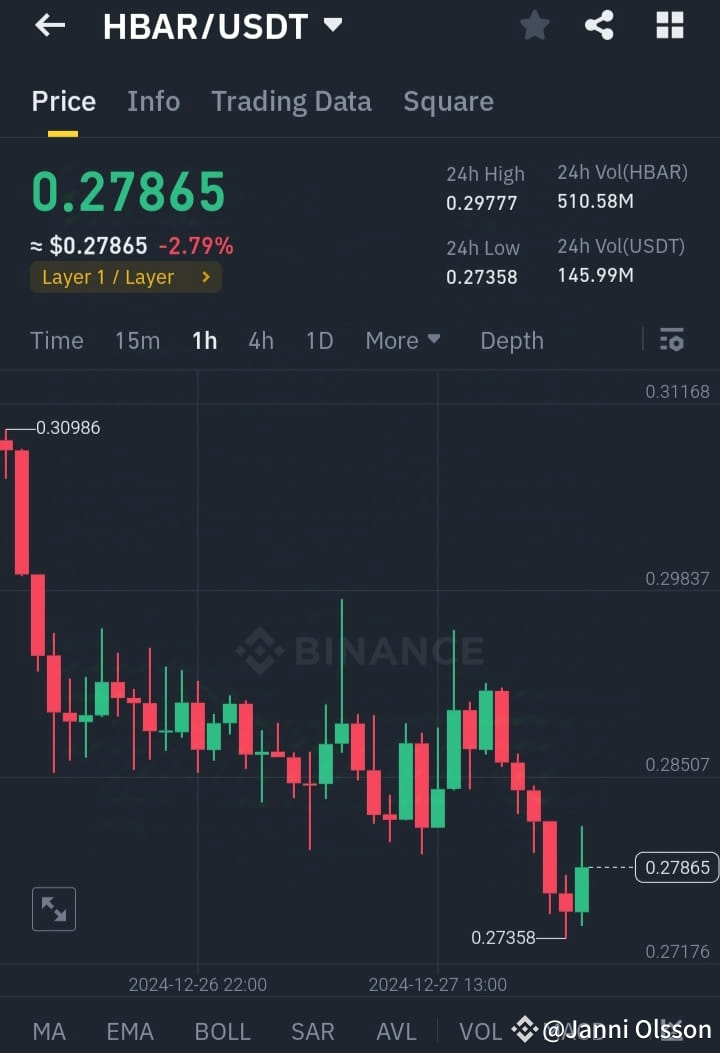Tap the chart settings icon beside Depth
720x1053 pixels.
click(671, 340)
